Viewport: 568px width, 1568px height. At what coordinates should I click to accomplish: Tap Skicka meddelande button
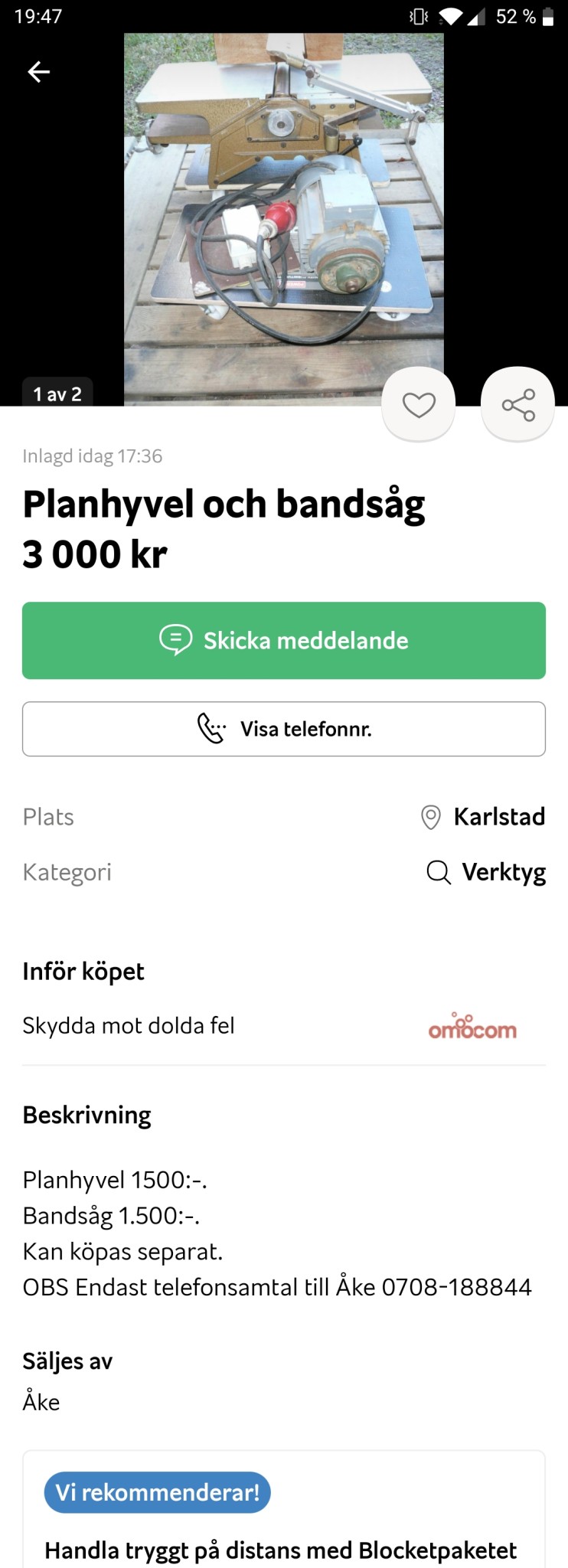click(x=284, y=640)
